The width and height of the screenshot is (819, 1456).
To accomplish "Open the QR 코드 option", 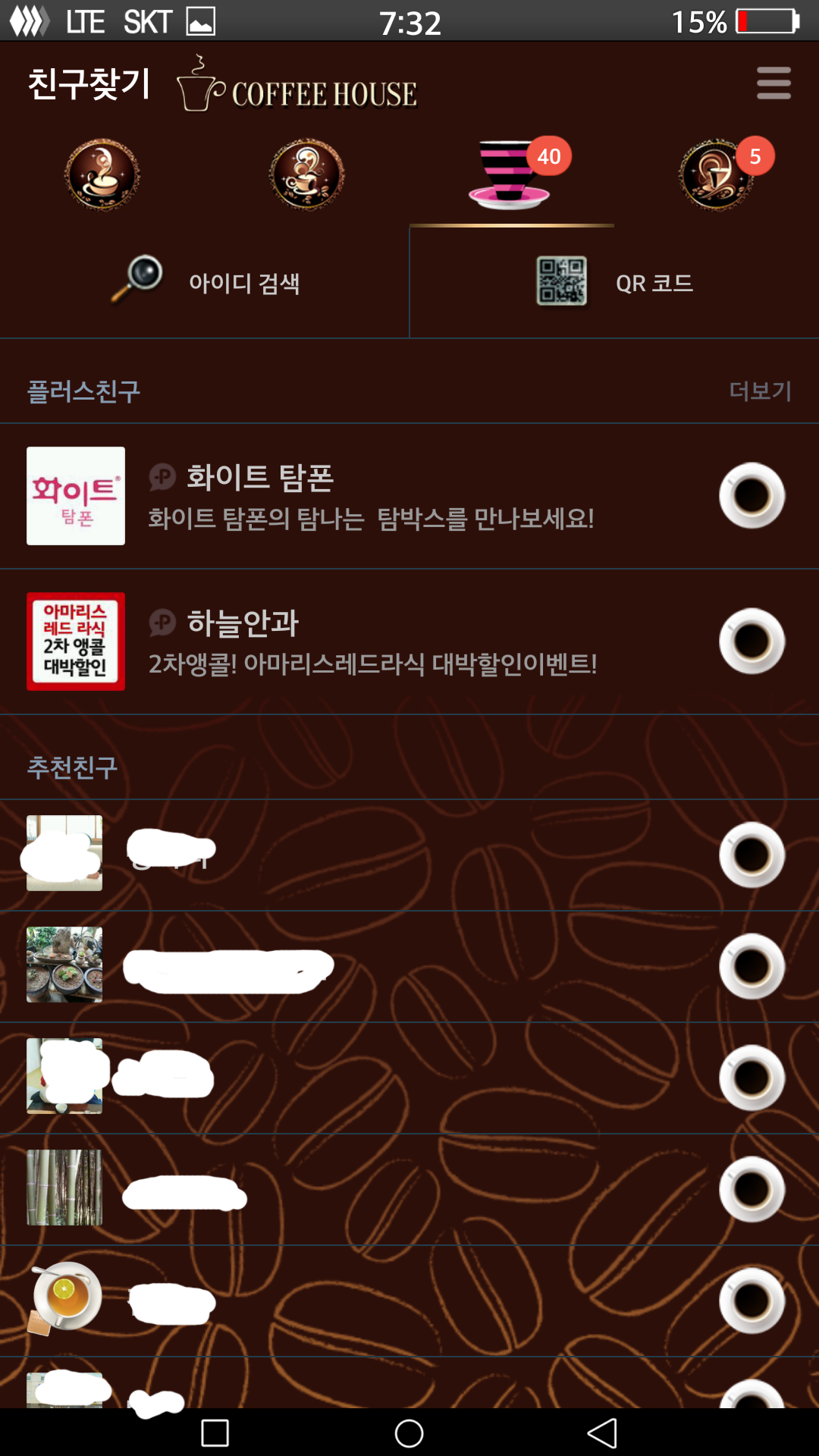I will [x=614, y=282].
